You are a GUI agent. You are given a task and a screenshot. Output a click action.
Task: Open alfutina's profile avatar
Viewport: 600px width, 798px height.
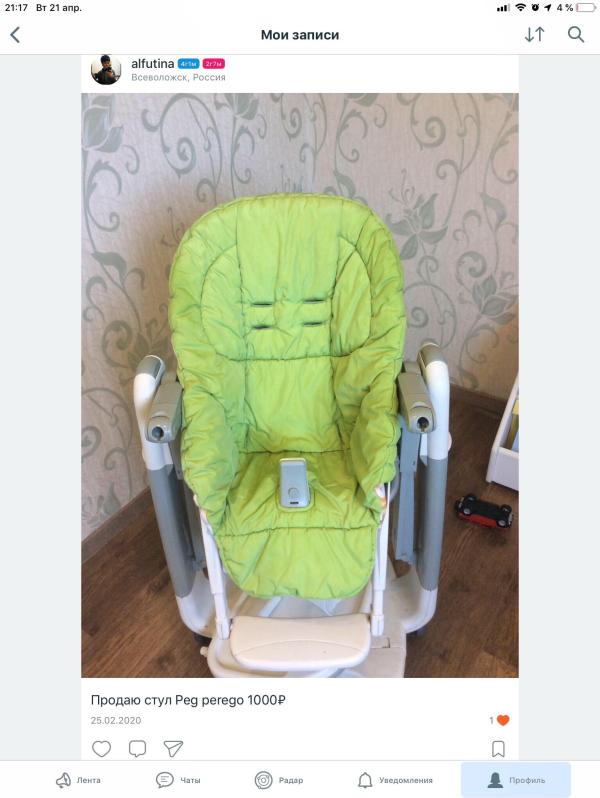(106, 70)
